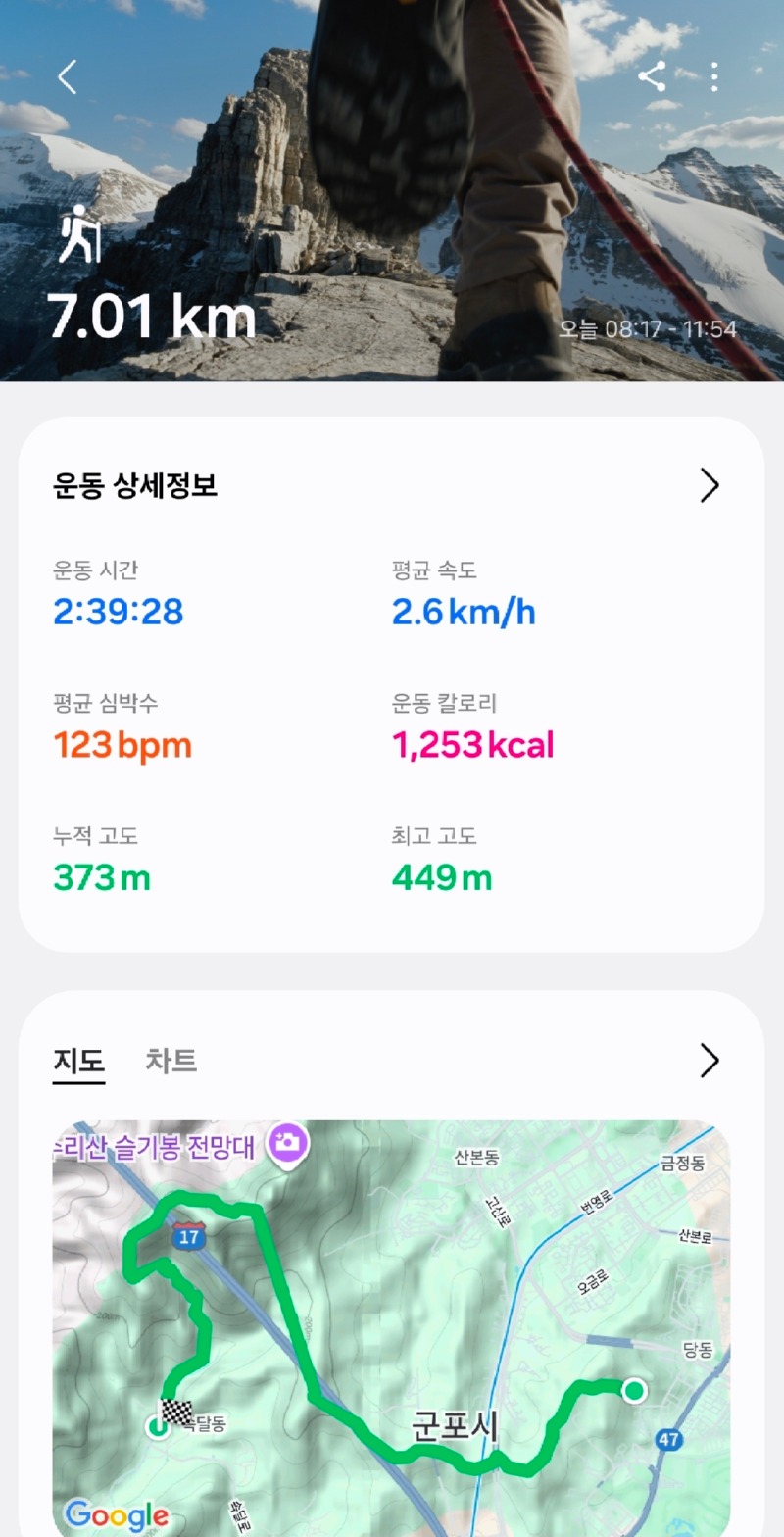The width and height of the screenshot is (784, 1537).
Task: Open the full map view chevron
Action: (x=710, y=1061)
